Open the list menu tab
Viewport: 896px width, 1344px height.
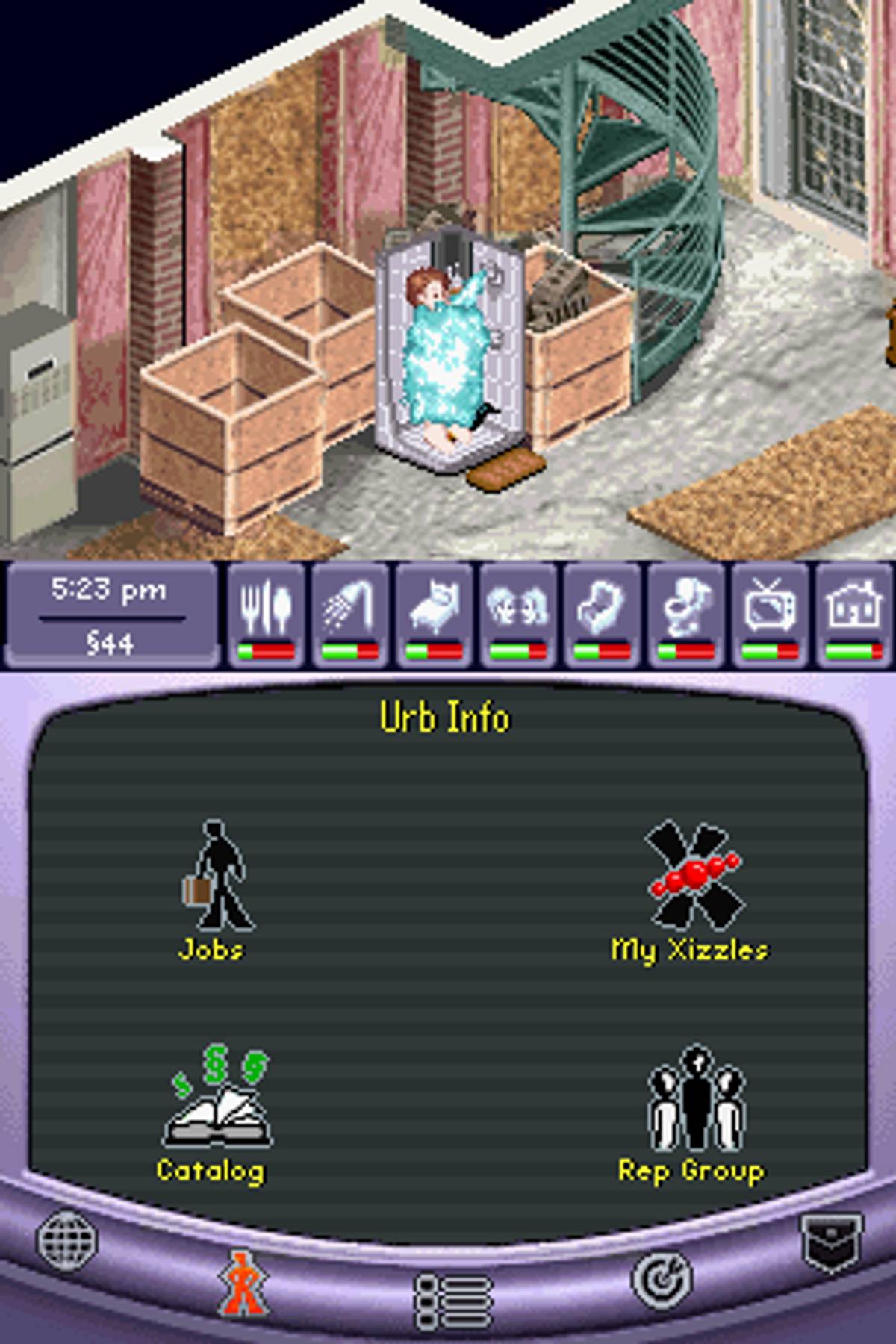(x=452, y=1301)
